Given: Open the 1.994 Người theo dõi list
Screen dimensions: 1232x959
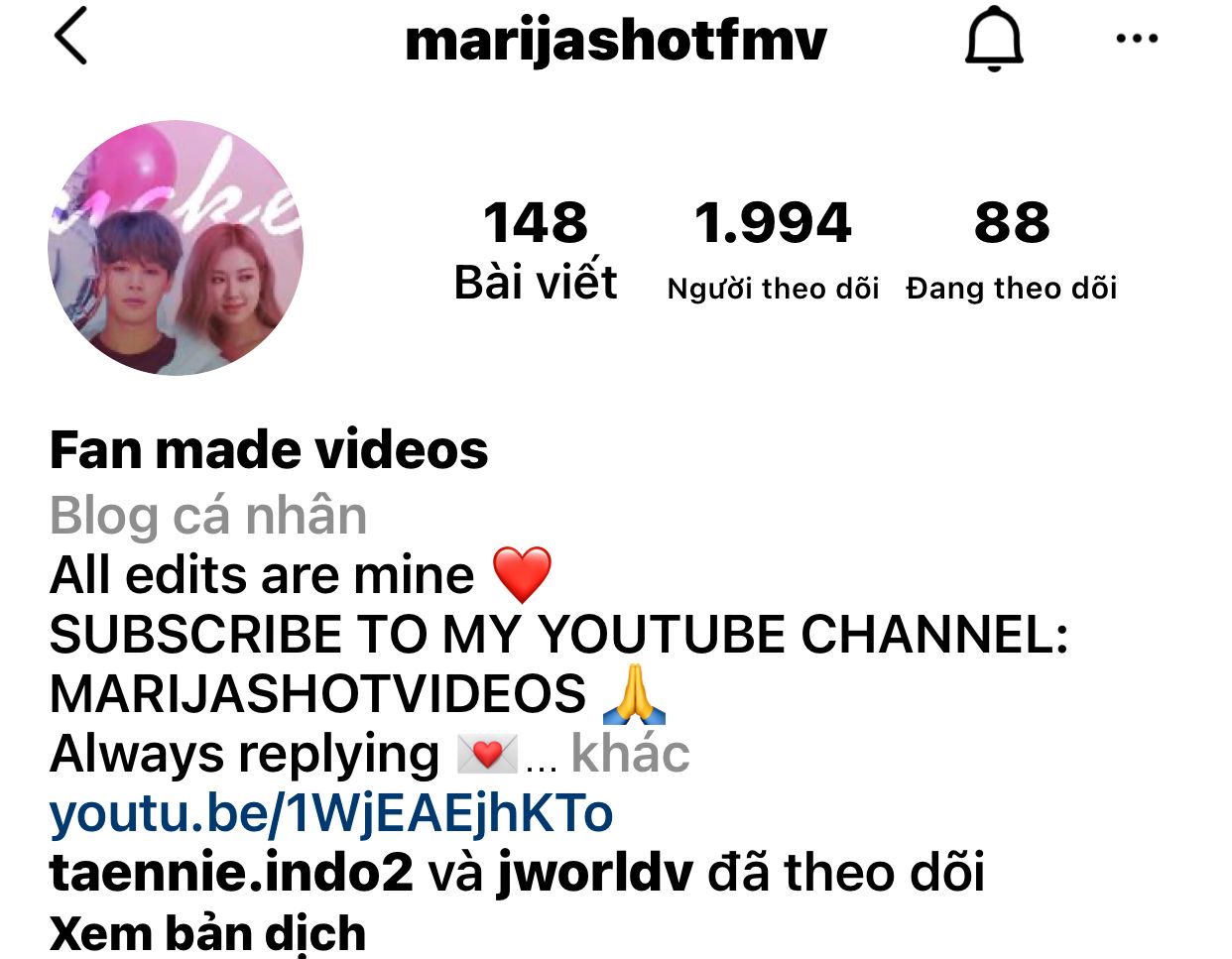Looking at the screenshot, I should [x=773, y=249].
